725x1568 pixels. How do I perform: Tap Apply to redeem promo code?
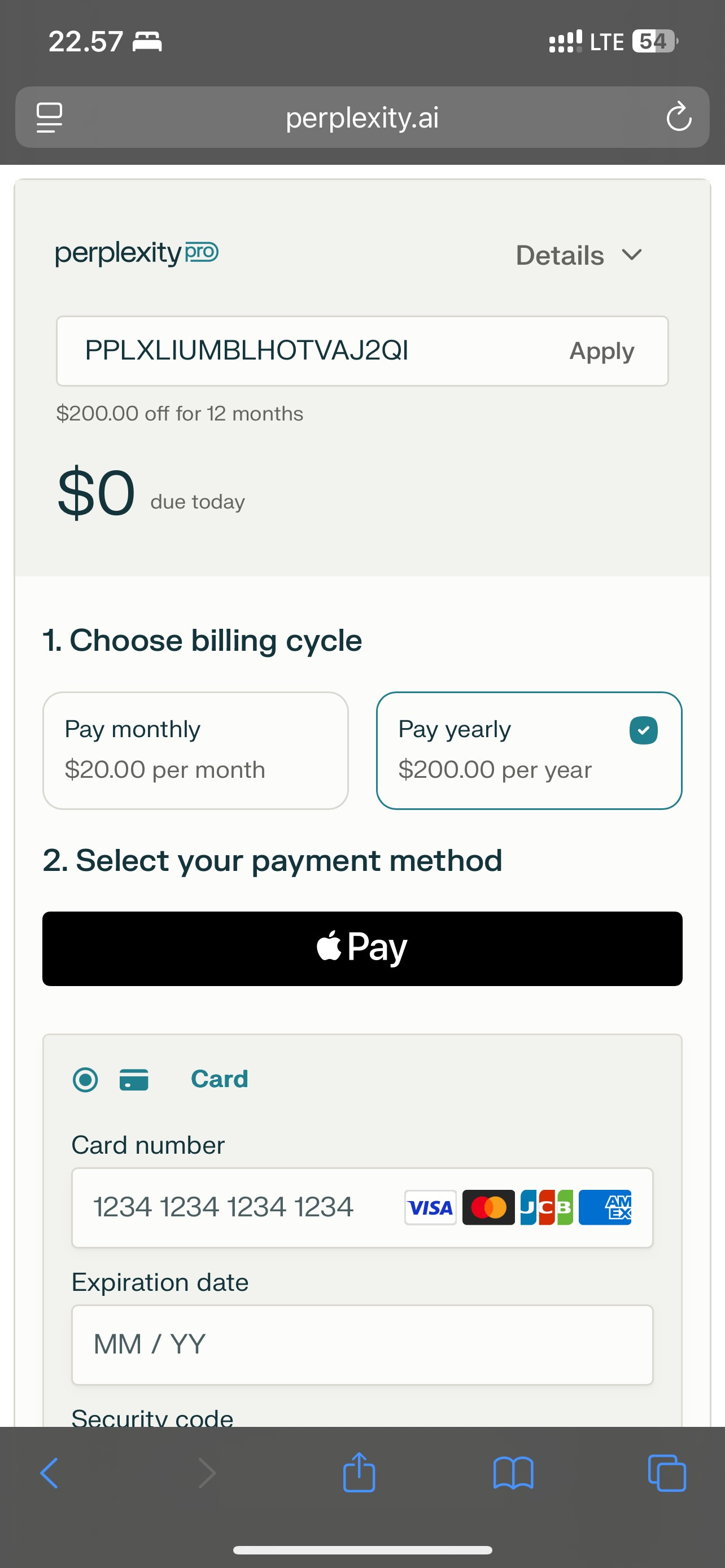pos(601,351)
